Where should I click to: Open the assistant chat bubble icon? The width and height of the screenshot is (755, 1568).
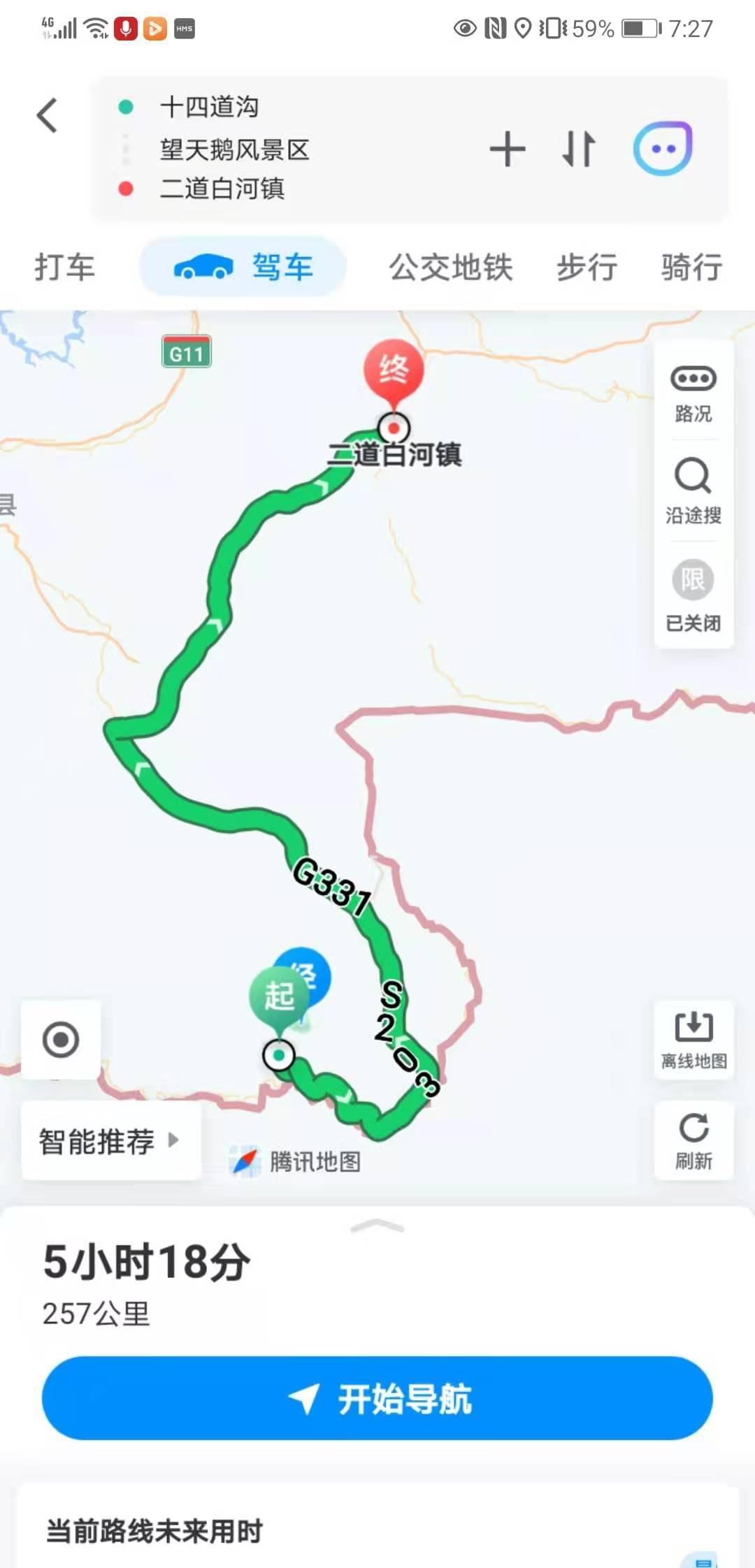point(663,149)
